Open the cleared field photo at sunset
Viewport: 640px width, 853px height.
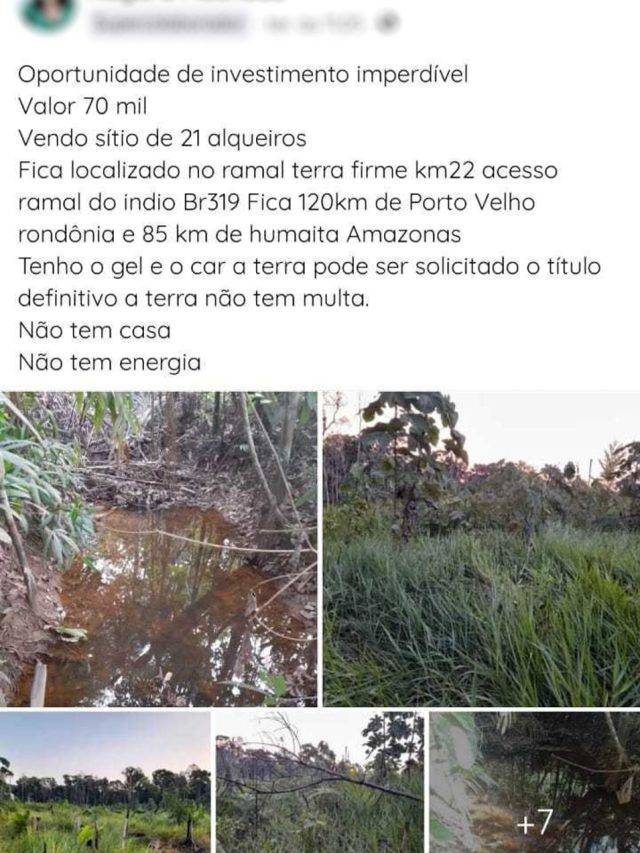tap(105, 781)
